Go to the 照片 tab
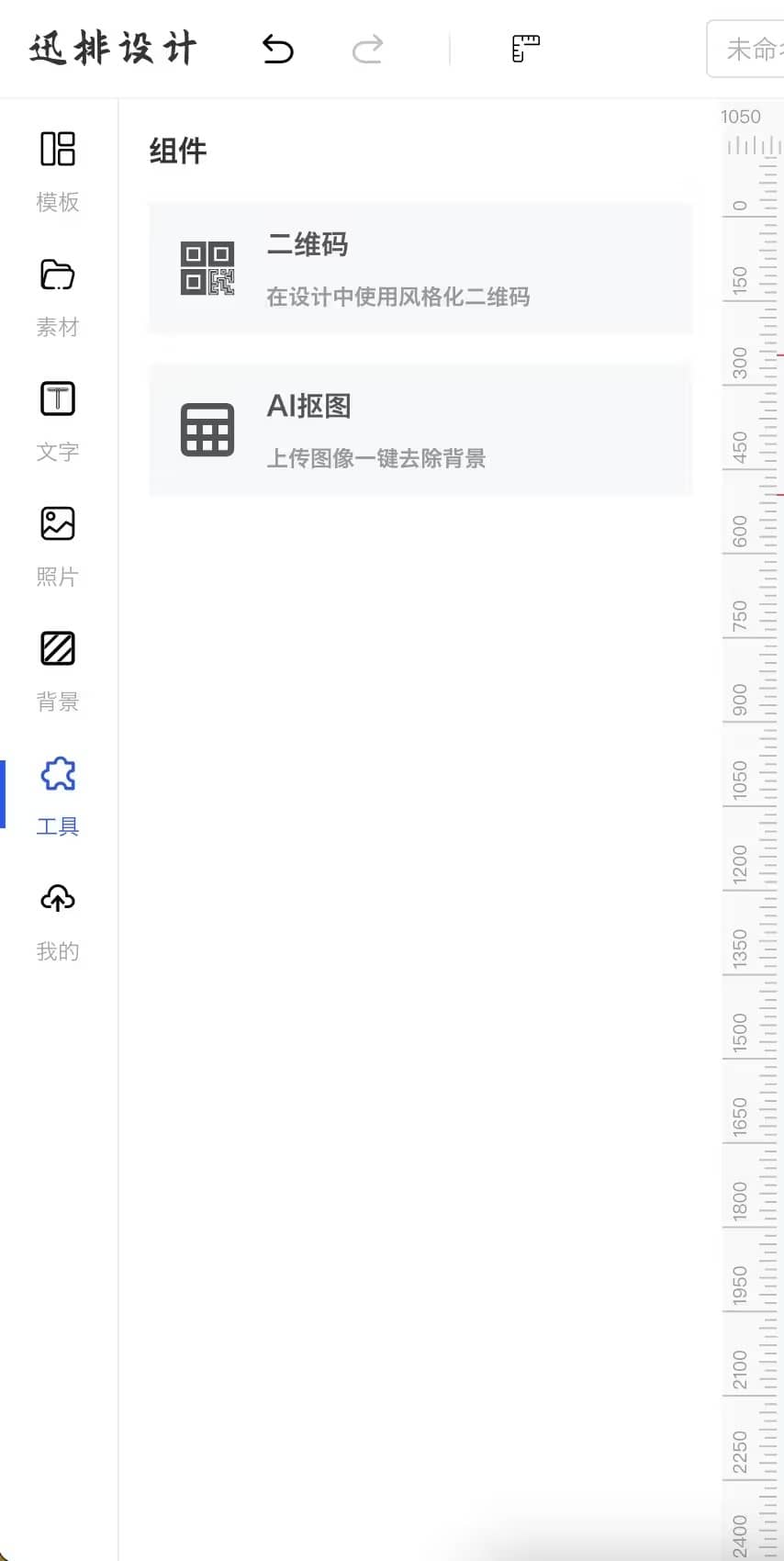Viewport: 784px width, 1561px height. (58, 546)
